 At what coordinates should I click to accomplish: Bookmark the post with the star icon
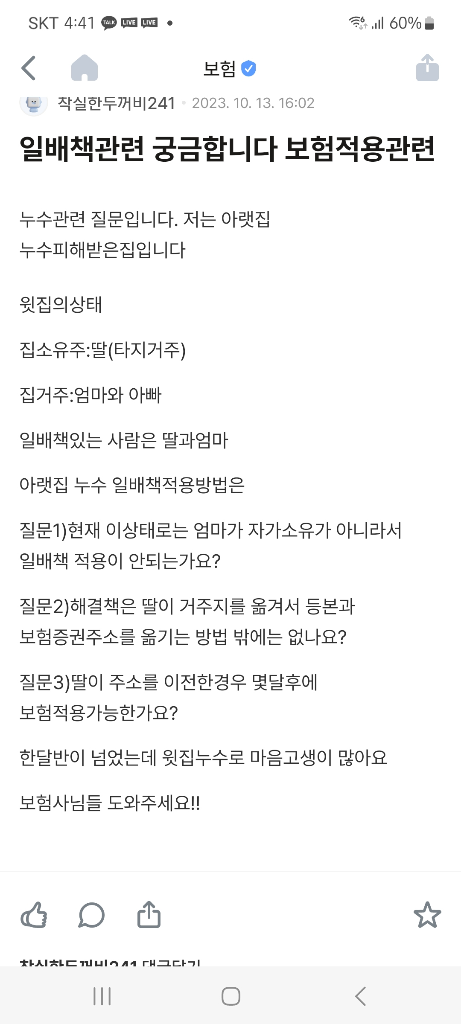coord(427,915)
